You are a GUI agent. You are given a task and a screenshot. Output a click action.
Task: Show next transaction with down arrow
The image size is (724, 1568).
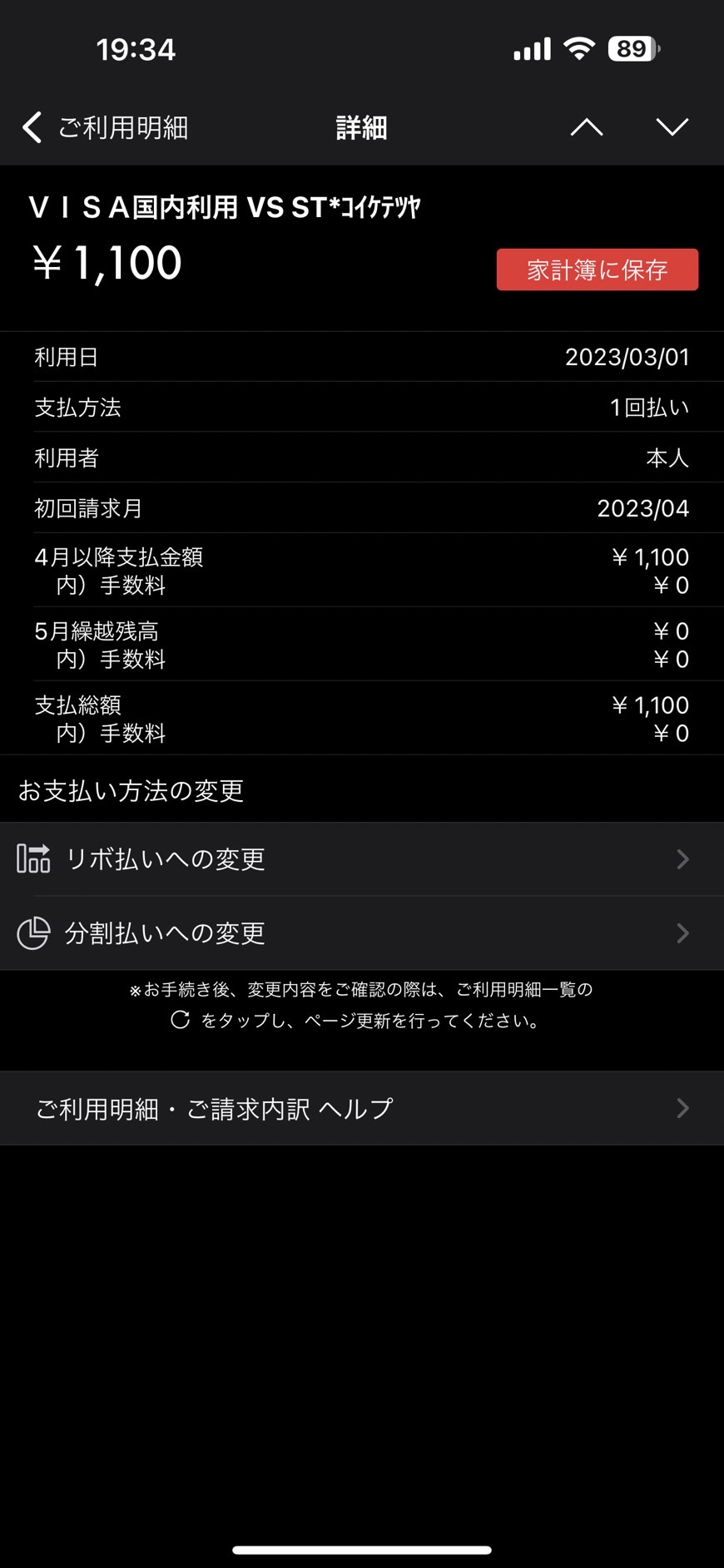672,126
